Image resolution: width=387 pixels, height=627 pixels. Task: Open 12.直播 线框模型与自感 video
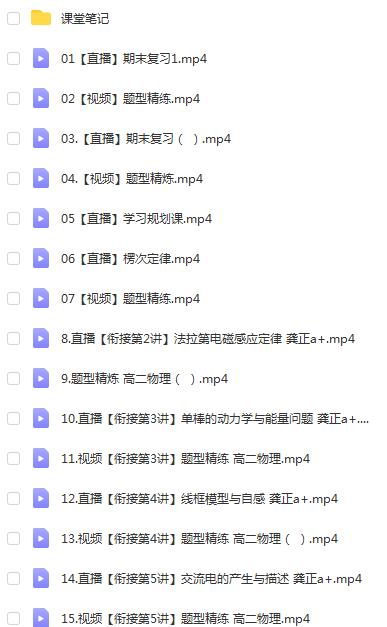(x=199, y=498)
